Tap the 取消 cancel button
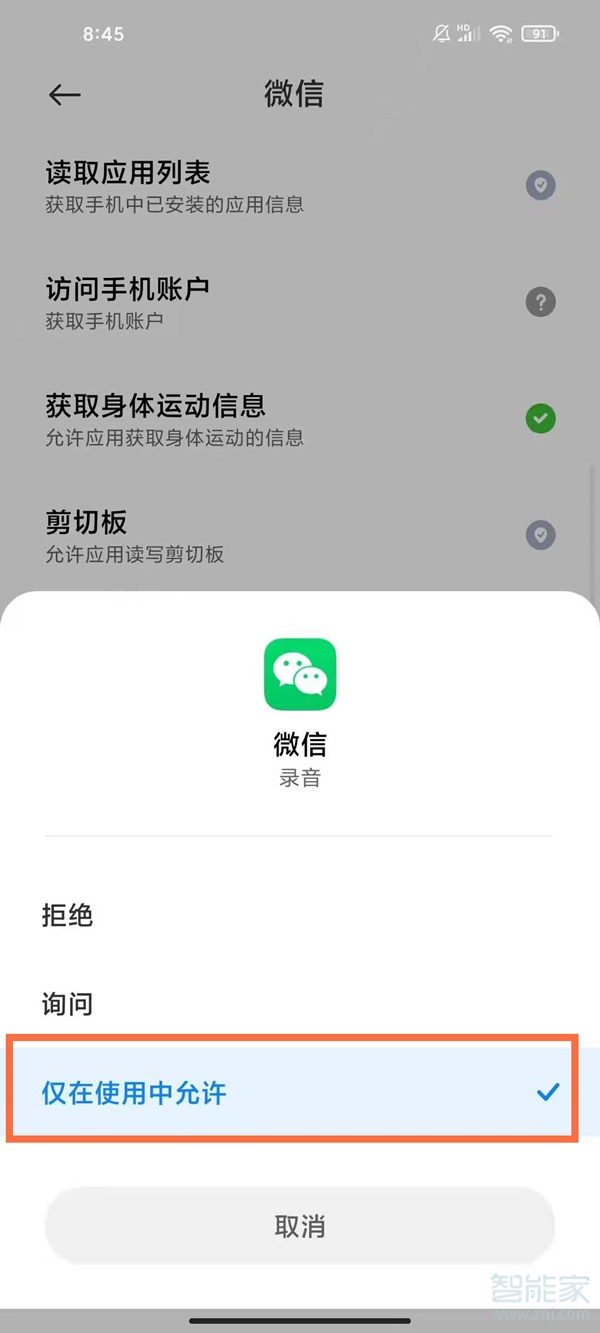This screenshot has height=1333, width=600. coord(299,1226)
